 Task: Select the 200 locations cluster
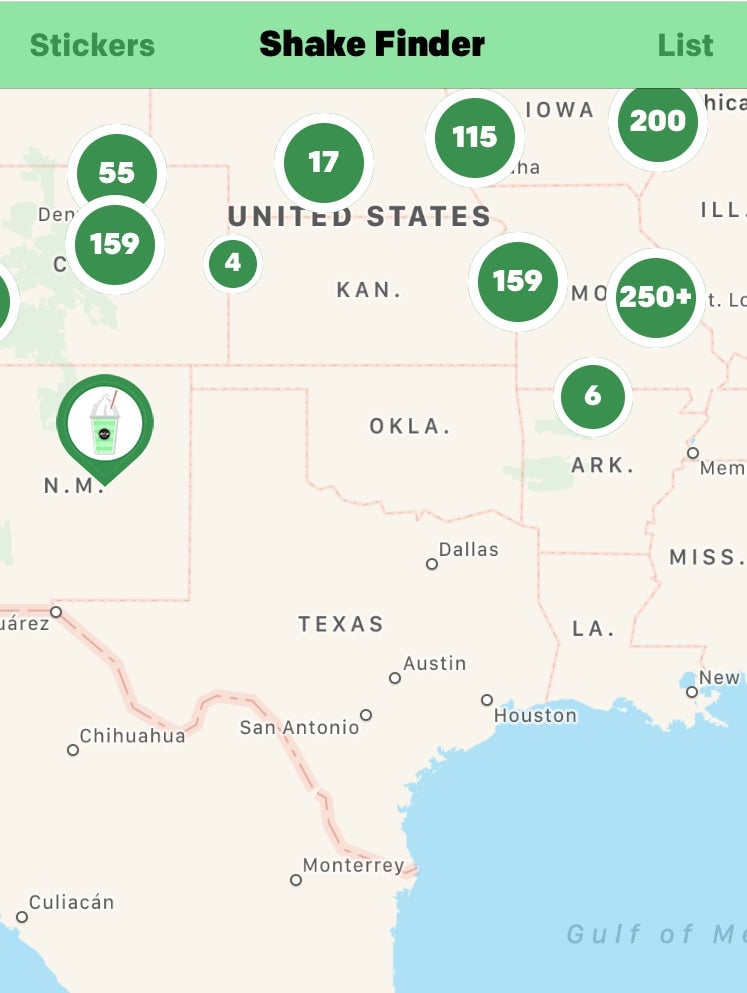(657, 121)
